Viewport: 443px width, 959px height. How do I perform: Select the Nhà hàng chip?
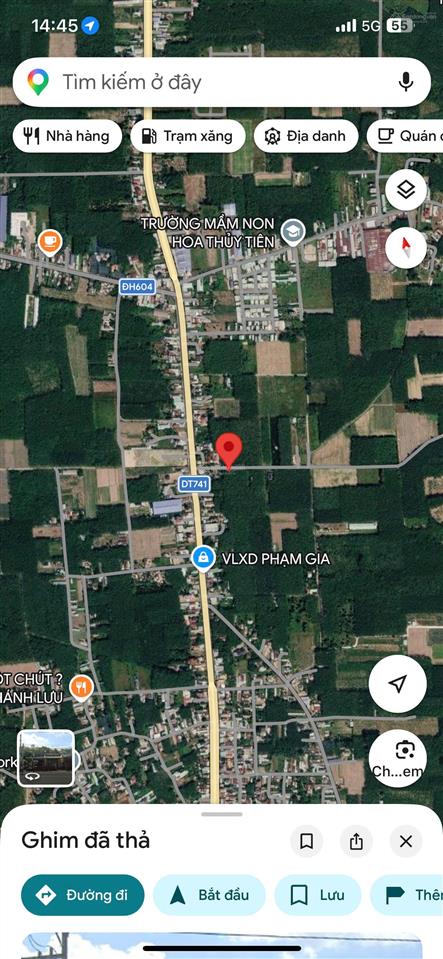tap(67, 136)
